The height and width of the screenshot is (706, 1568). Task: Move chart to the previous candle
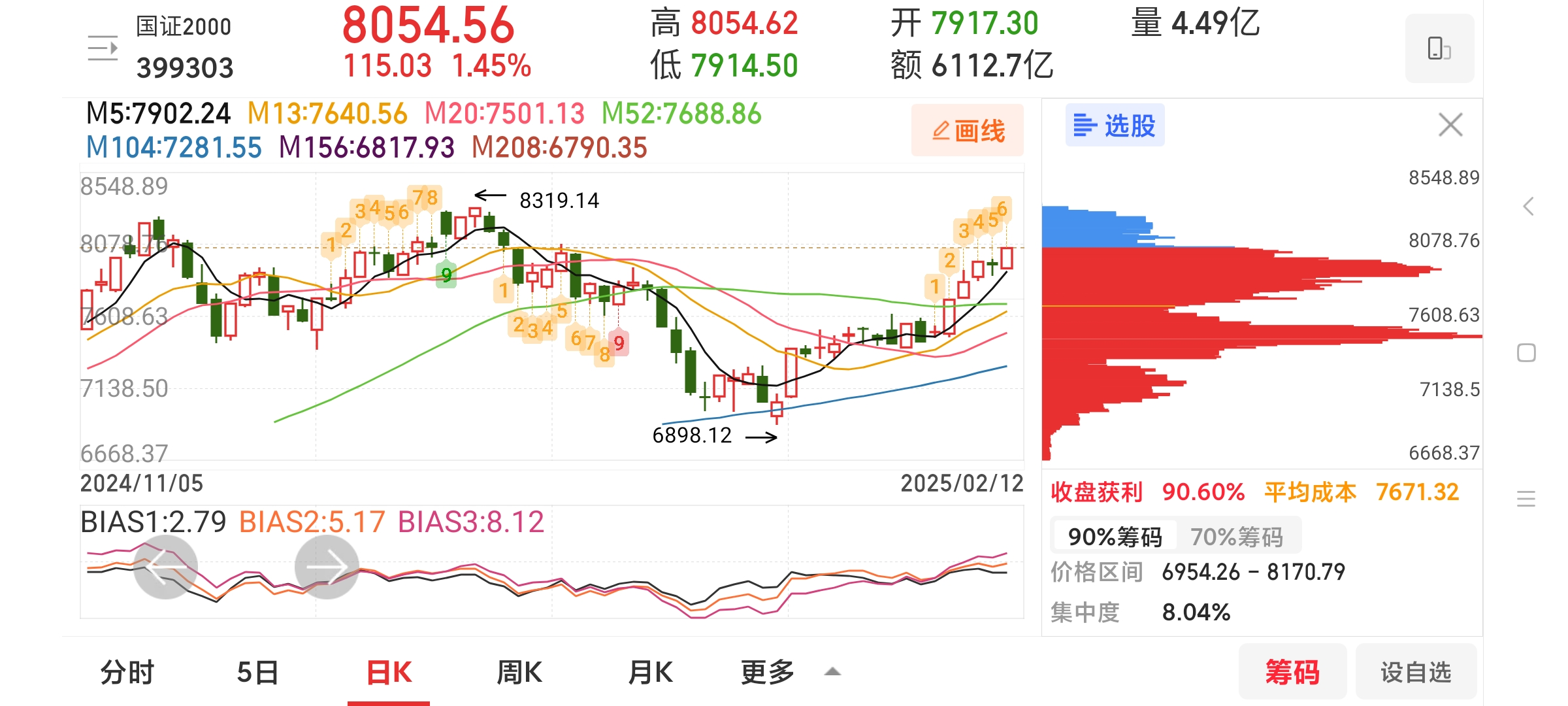[165, 567]
